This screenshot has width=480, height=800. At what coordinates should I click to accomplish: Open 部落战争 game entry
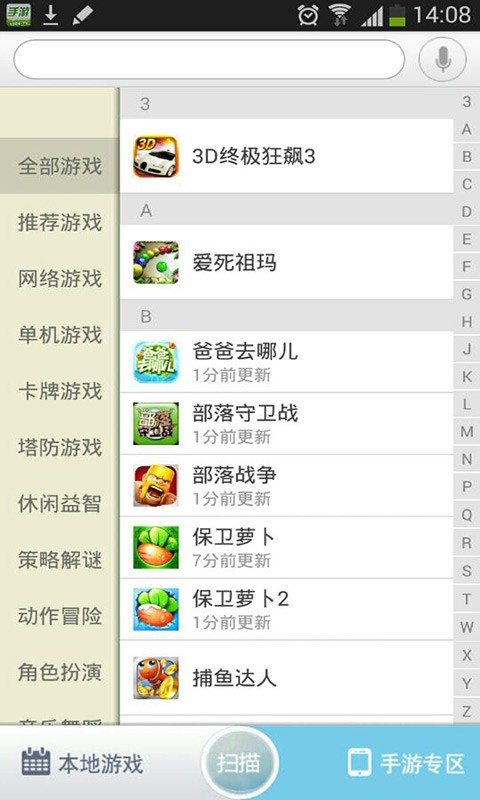pyautogui.click(x=287, y=485)
